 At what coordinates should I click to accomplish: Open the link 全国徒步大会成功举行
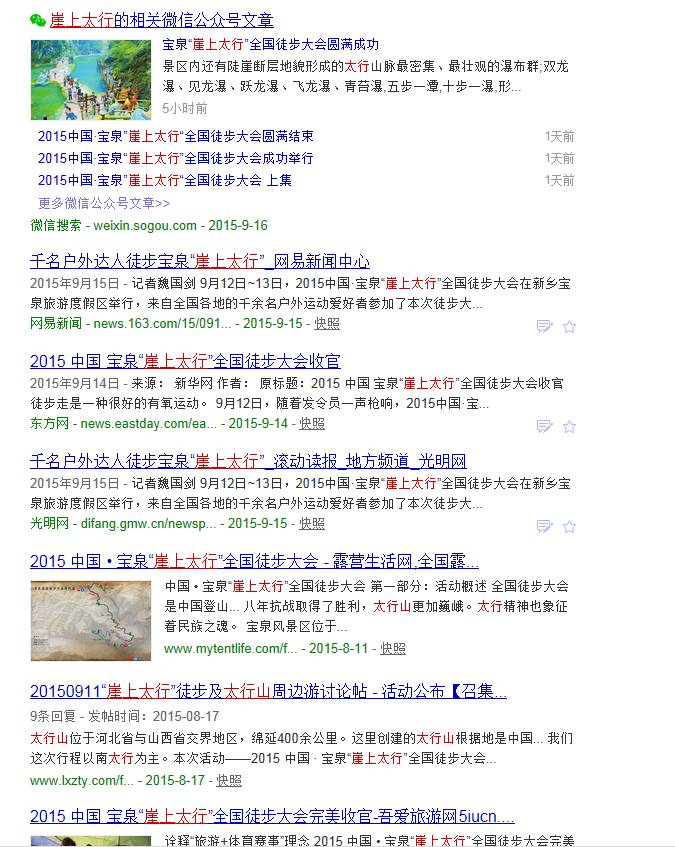coord(176,158)
